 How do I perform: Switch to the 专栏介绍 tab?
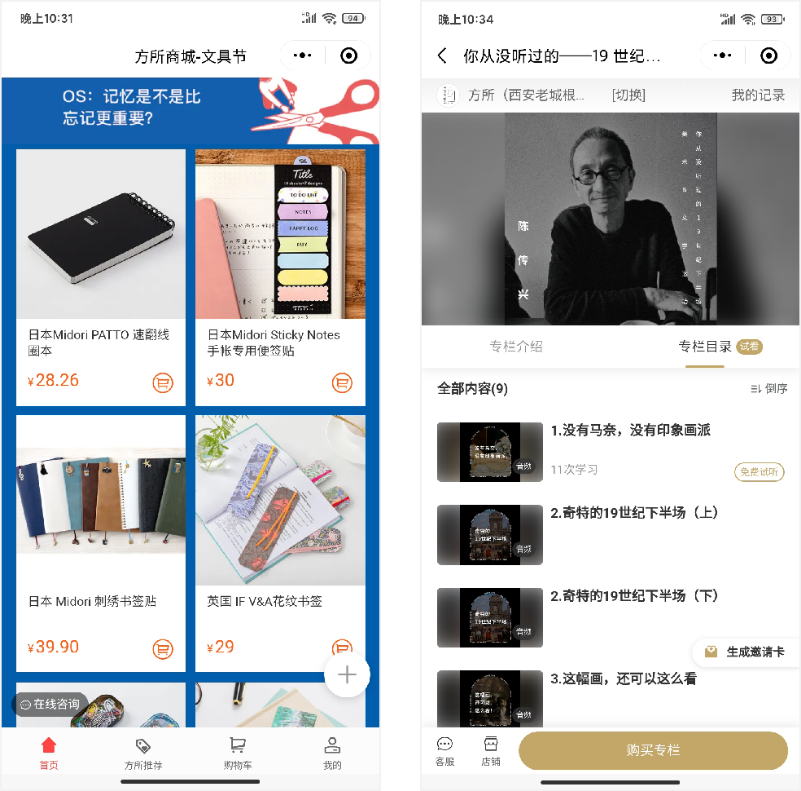coord(516,347)
